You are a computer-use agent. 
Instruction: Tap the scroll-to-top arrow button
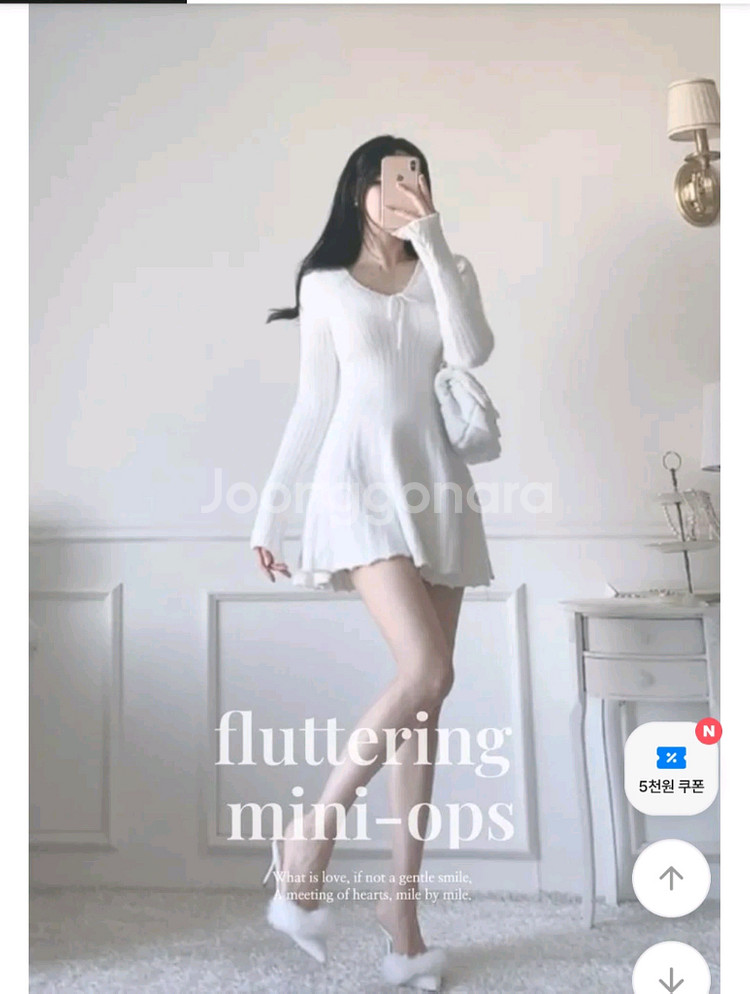671,878
